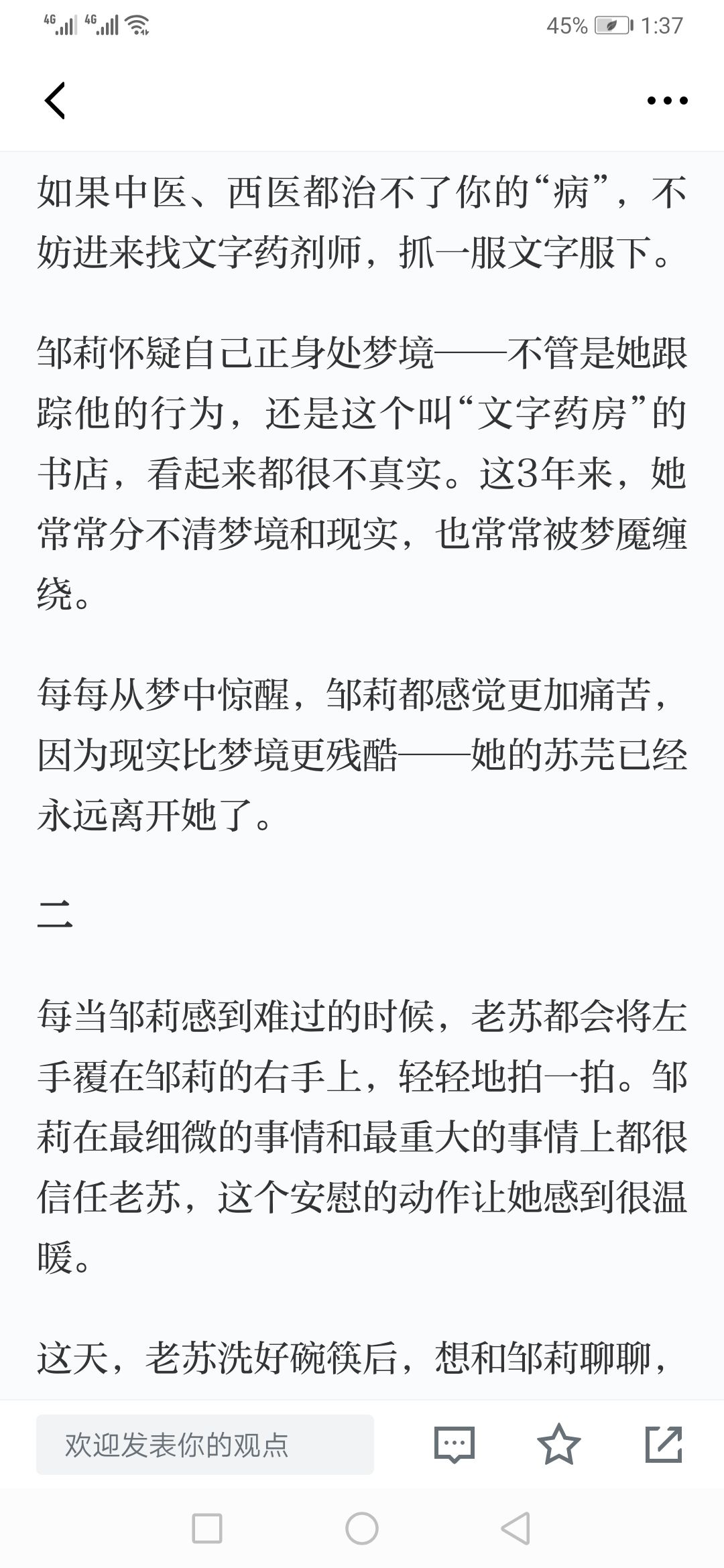Tap the system home button

[x=362, y=1528]
